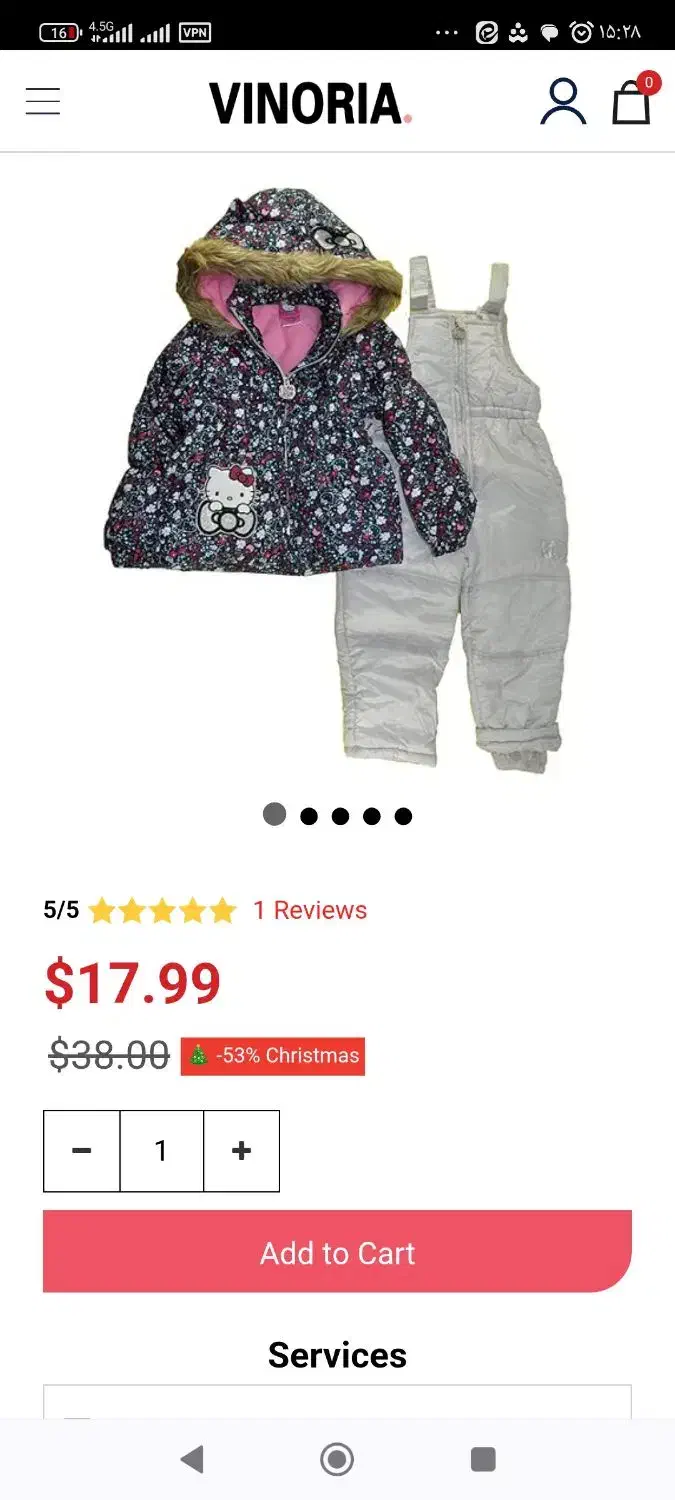Open the 1 Reviews link
This screenshot has width=675, height=1500.
pos(310,910)
